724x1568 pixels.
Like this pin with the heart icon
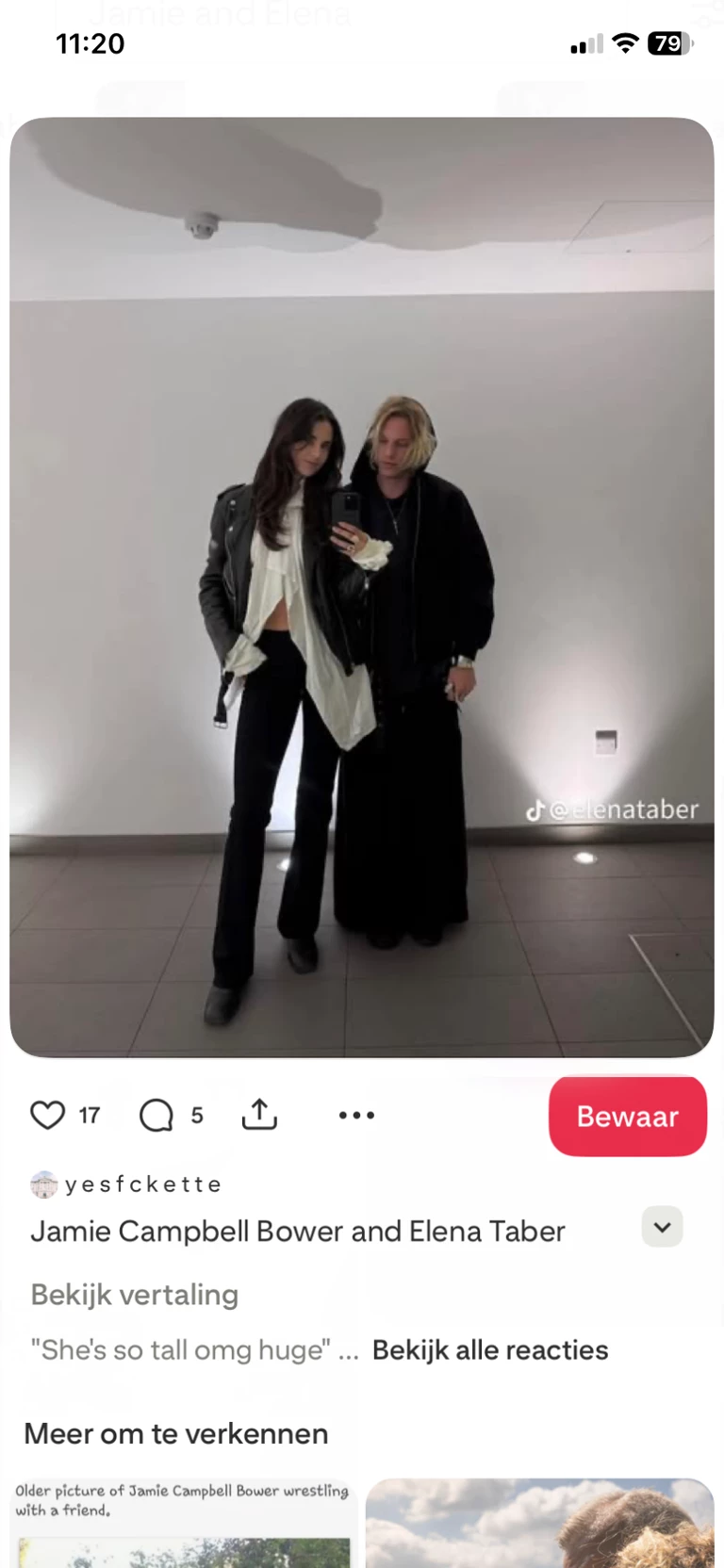(x=48, y=1115)
